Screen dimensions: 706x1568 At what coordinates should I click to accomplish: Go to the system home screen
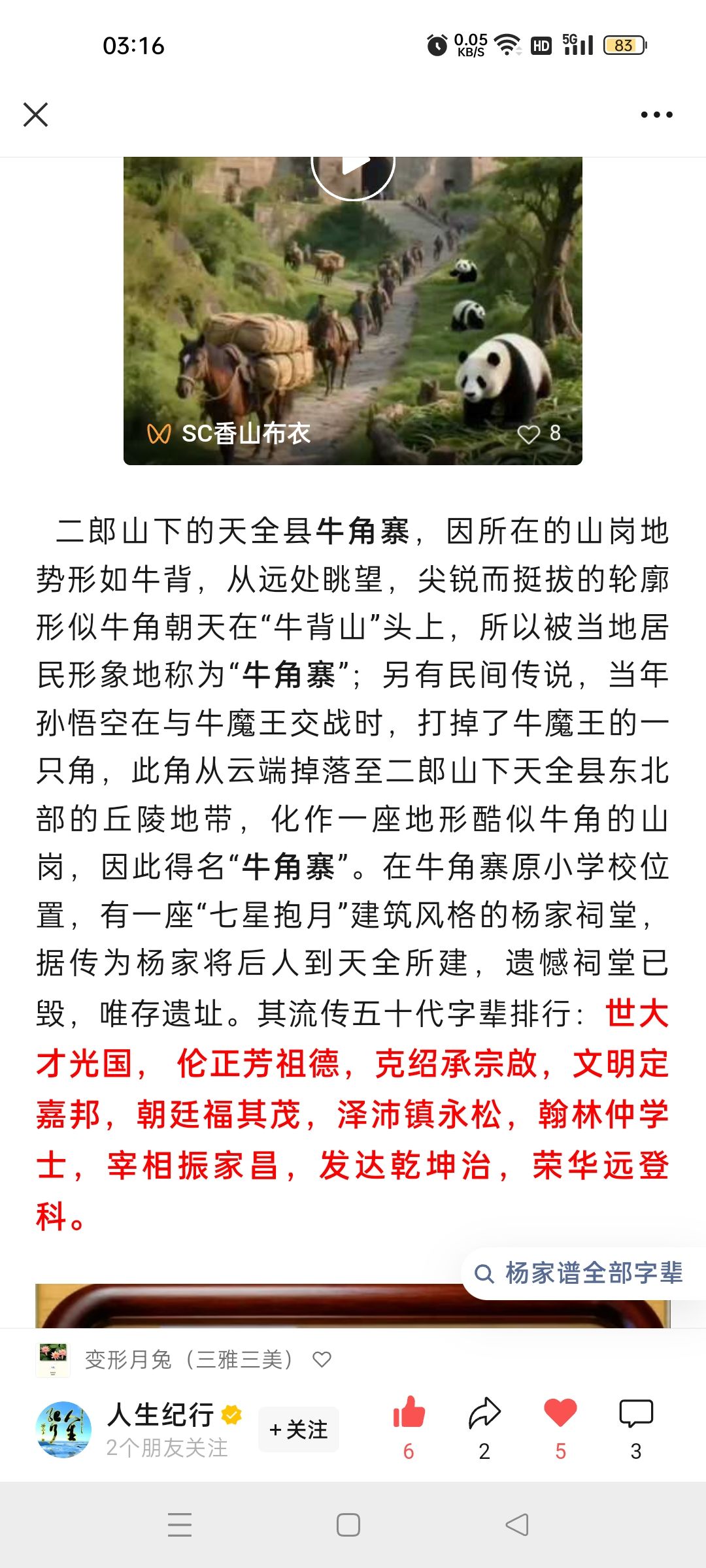click(348, 1525)
